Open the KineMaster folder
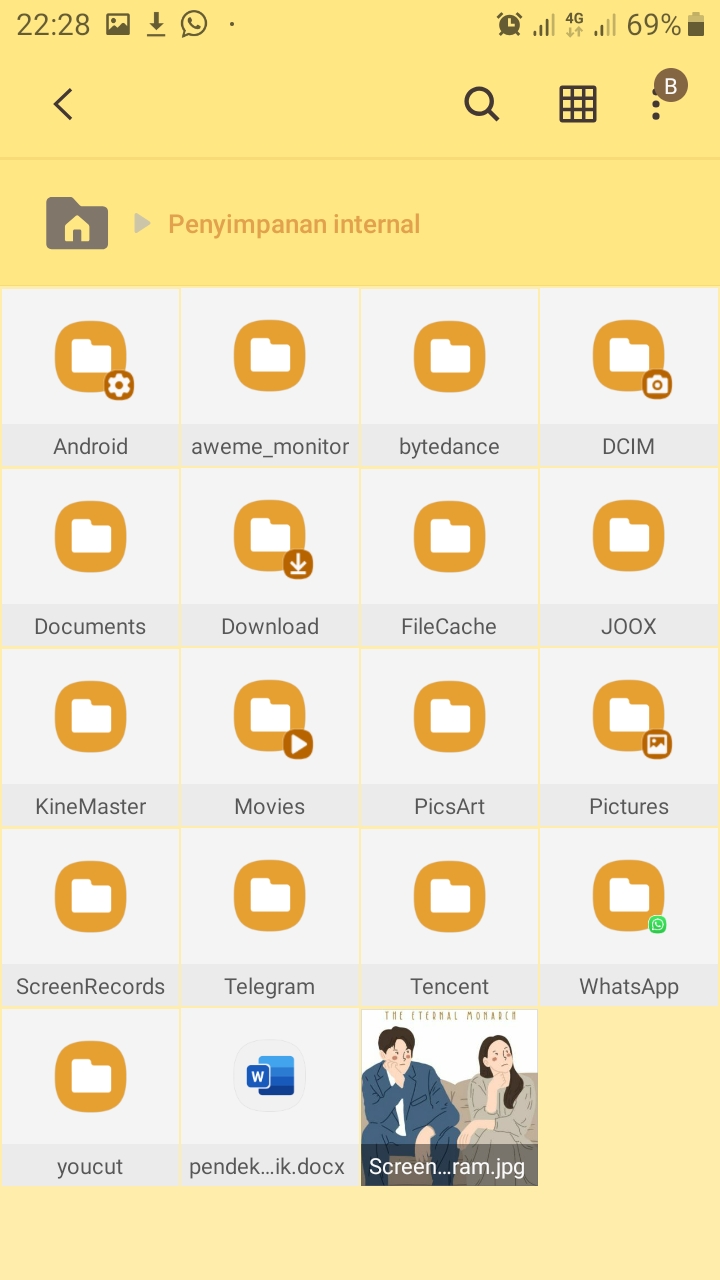Image resolution: width=720 pixels, height=1280 pixels. (91, 737)
